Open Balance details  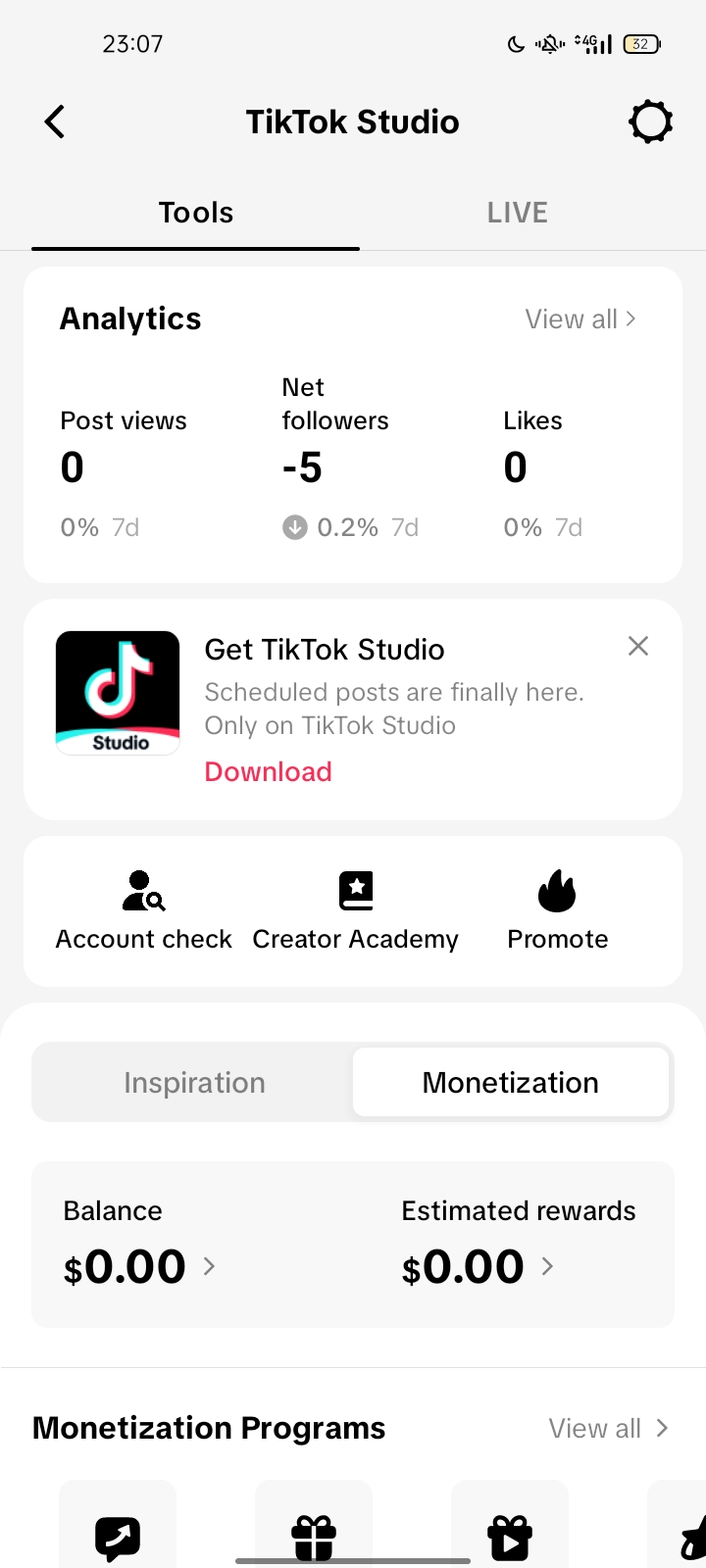(139, 1266)
